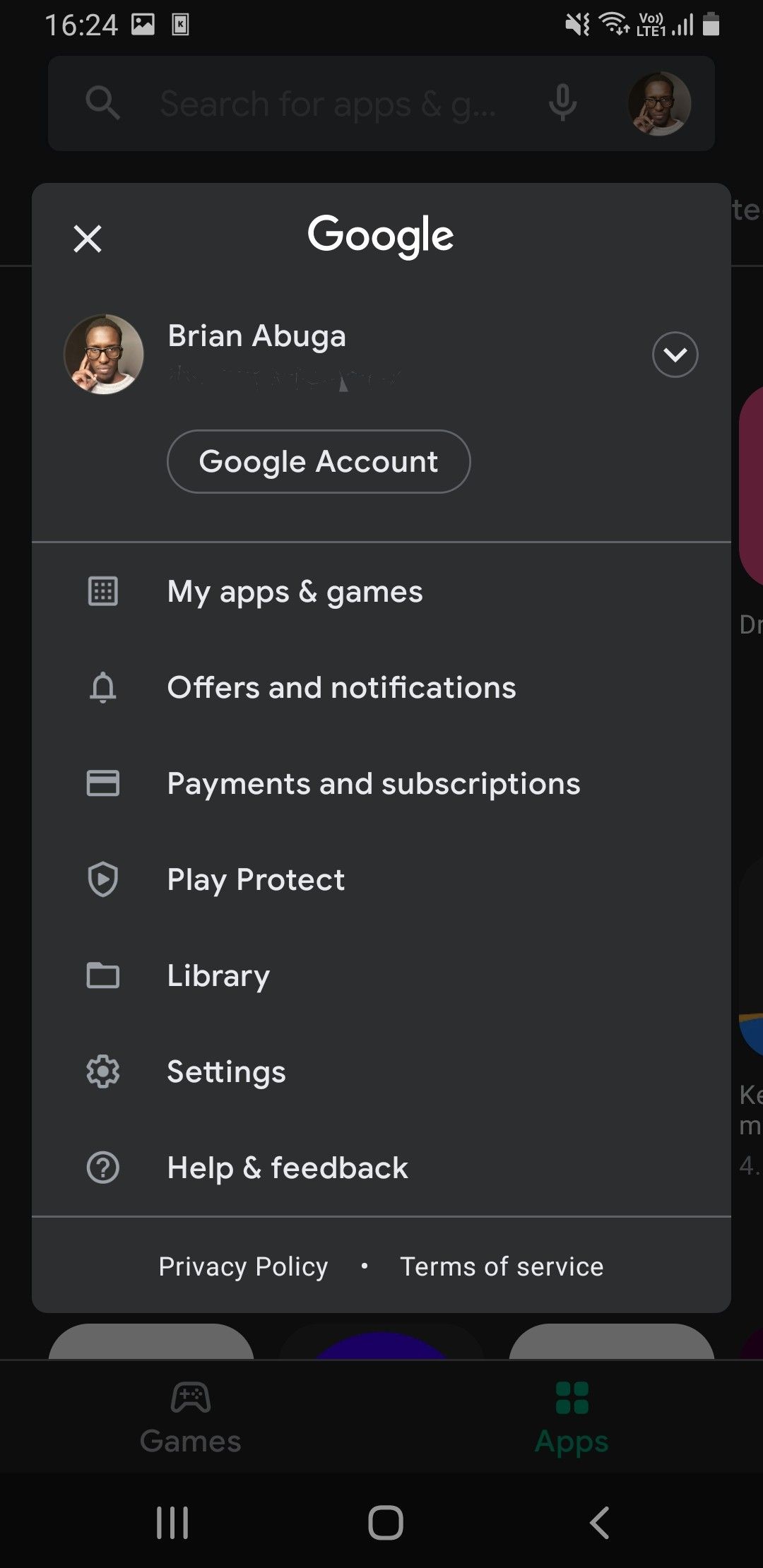Get Help & feedback
The width and height of the screenshot is (763, 1568).
288,1168
